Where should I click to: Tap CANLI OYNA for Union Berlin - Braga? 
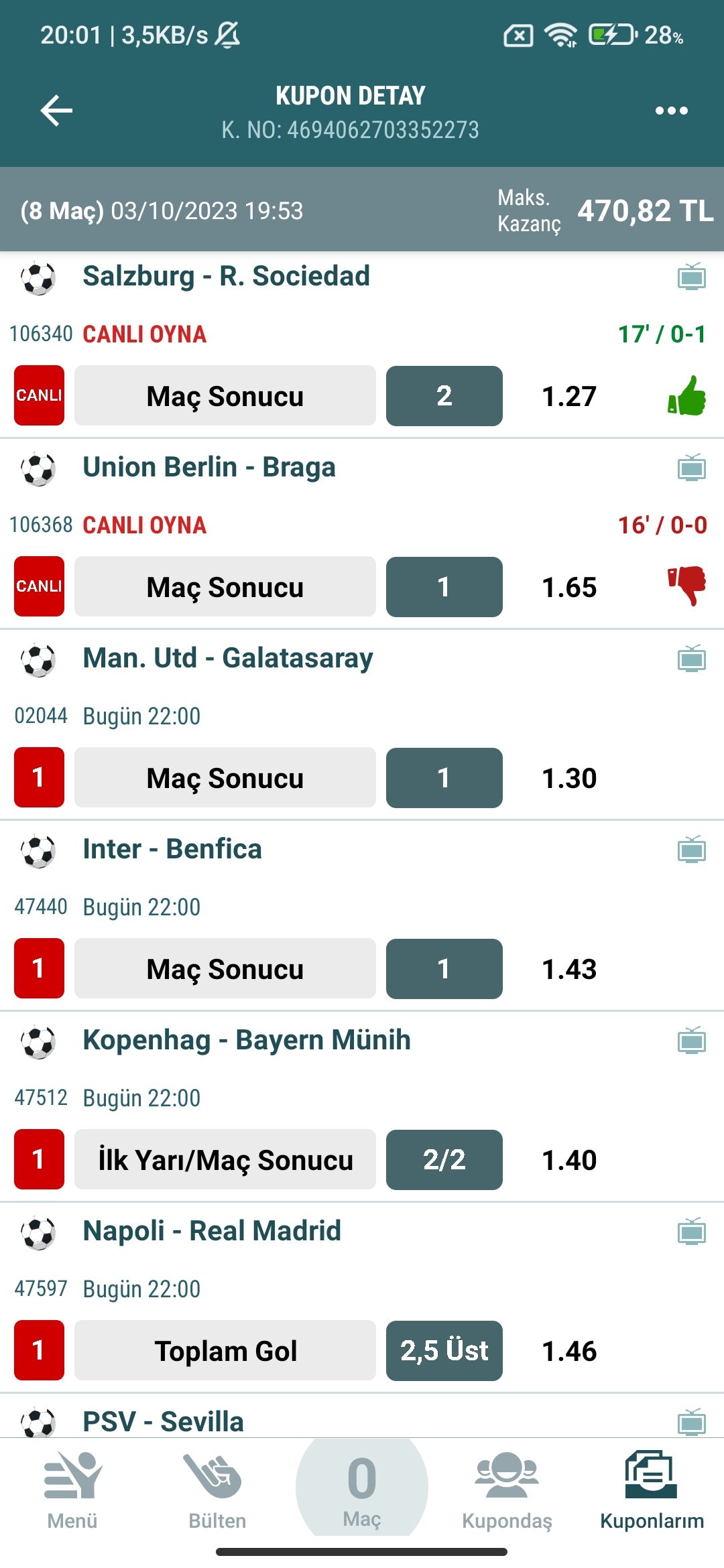(144, 525)
